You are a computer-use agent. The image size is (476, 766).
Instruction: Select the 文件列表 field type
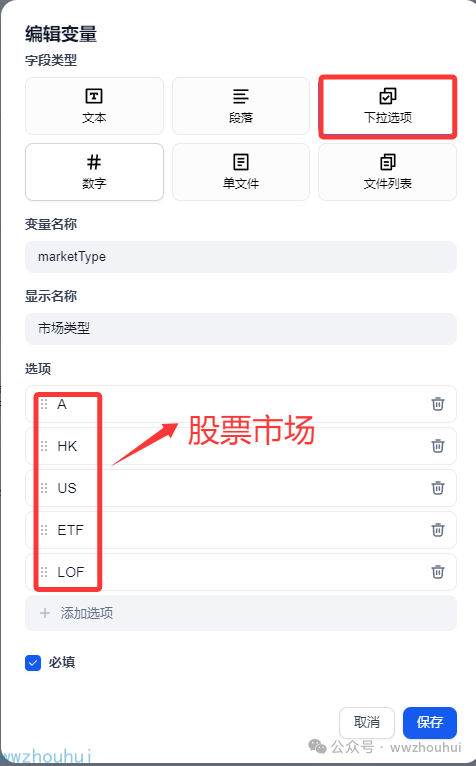click(388, 172)
